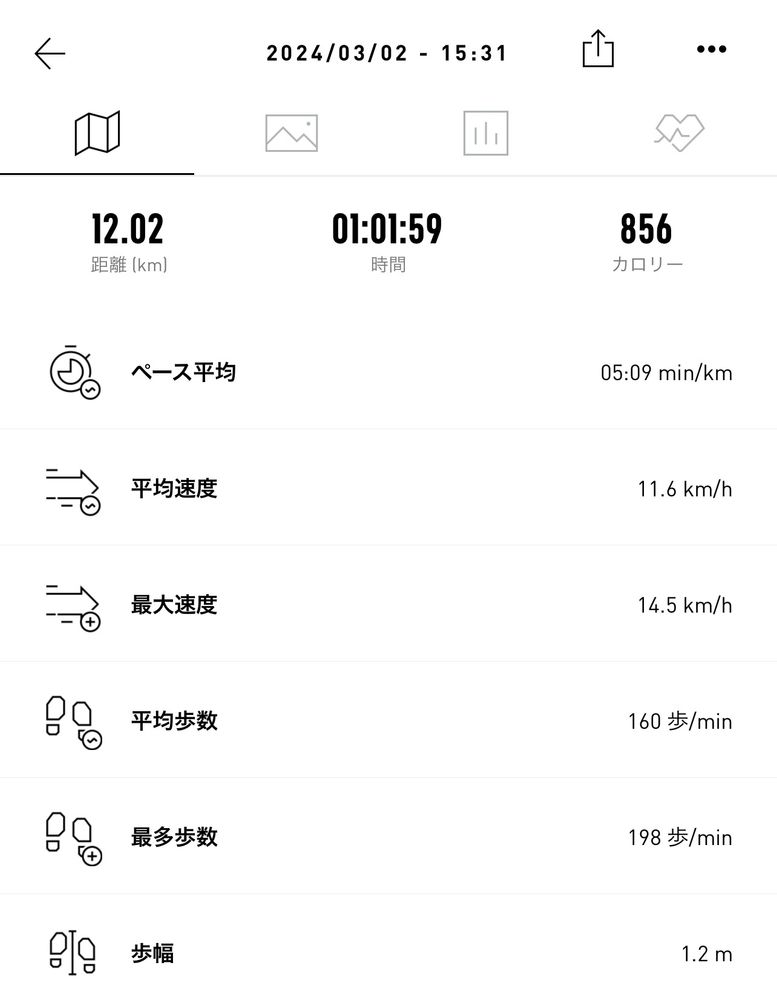View the heart rate tab
Screen dimensions: 777x1000
pyautogui.click(x=679, y=133)
